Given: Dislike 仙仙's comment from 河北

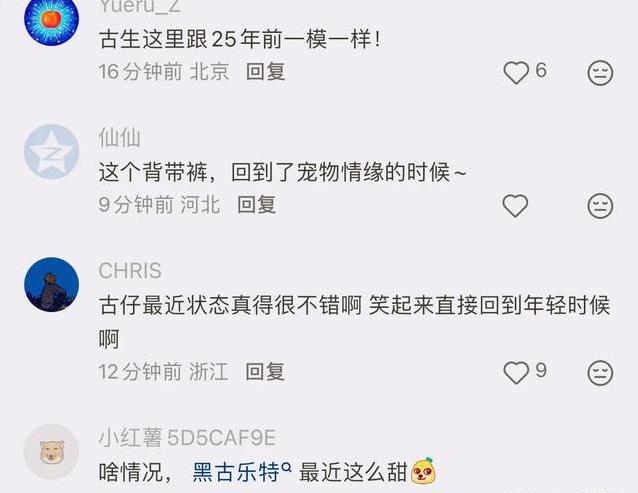Looking at the screenshot, I should (x=600, y=206).
